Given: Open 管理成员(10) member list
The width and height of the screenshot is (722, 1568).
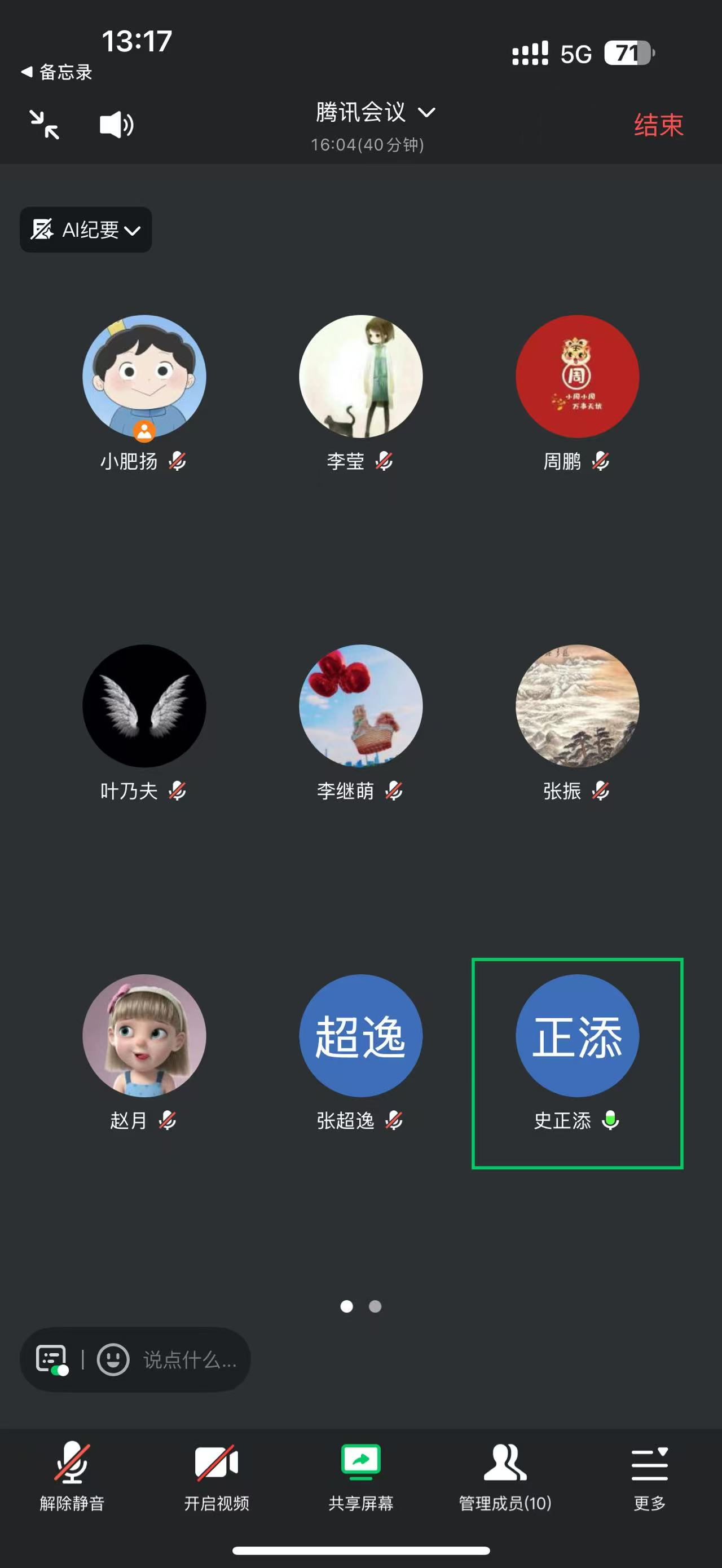Looking at the screenshot, I should tap(505, 1476).
